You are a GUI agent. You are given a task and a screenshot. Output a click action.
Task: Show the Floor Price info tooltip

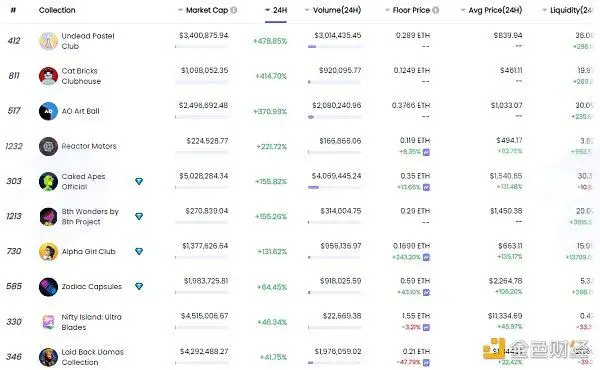(x=435, y=10)
